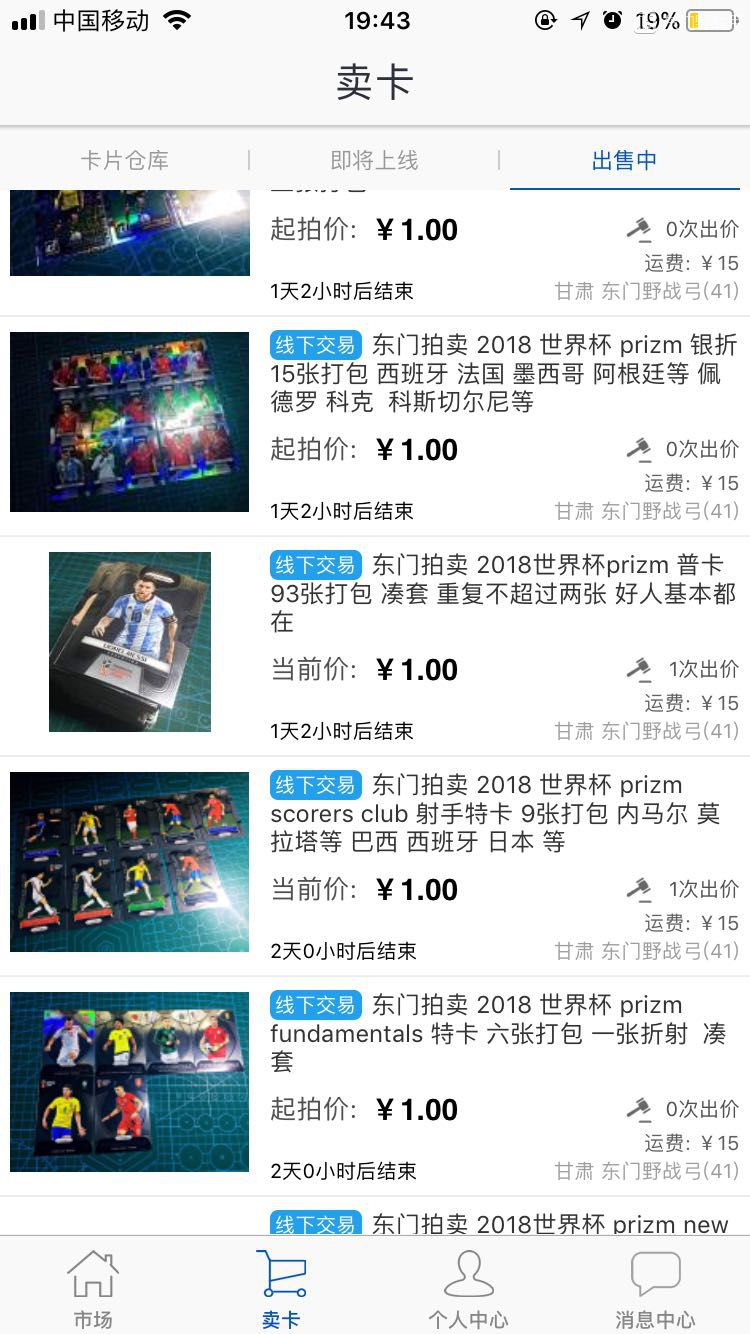
Task: Open 消息中心 messages tab
Action: click(x=655, y=1288)
